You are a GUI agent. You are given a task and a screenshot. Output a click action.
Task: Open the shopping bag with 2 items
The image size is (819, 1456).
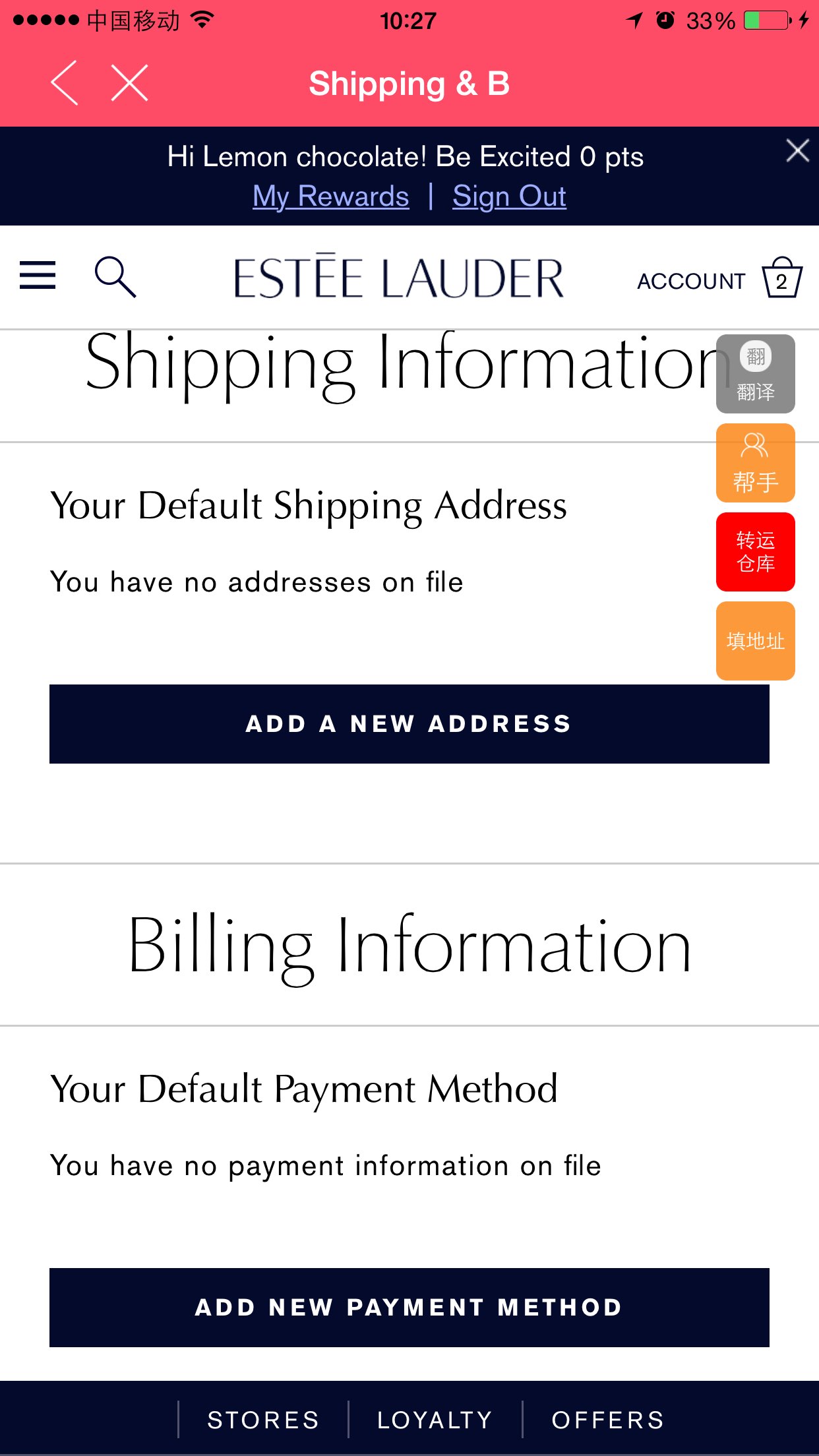(x=782, y=278)
